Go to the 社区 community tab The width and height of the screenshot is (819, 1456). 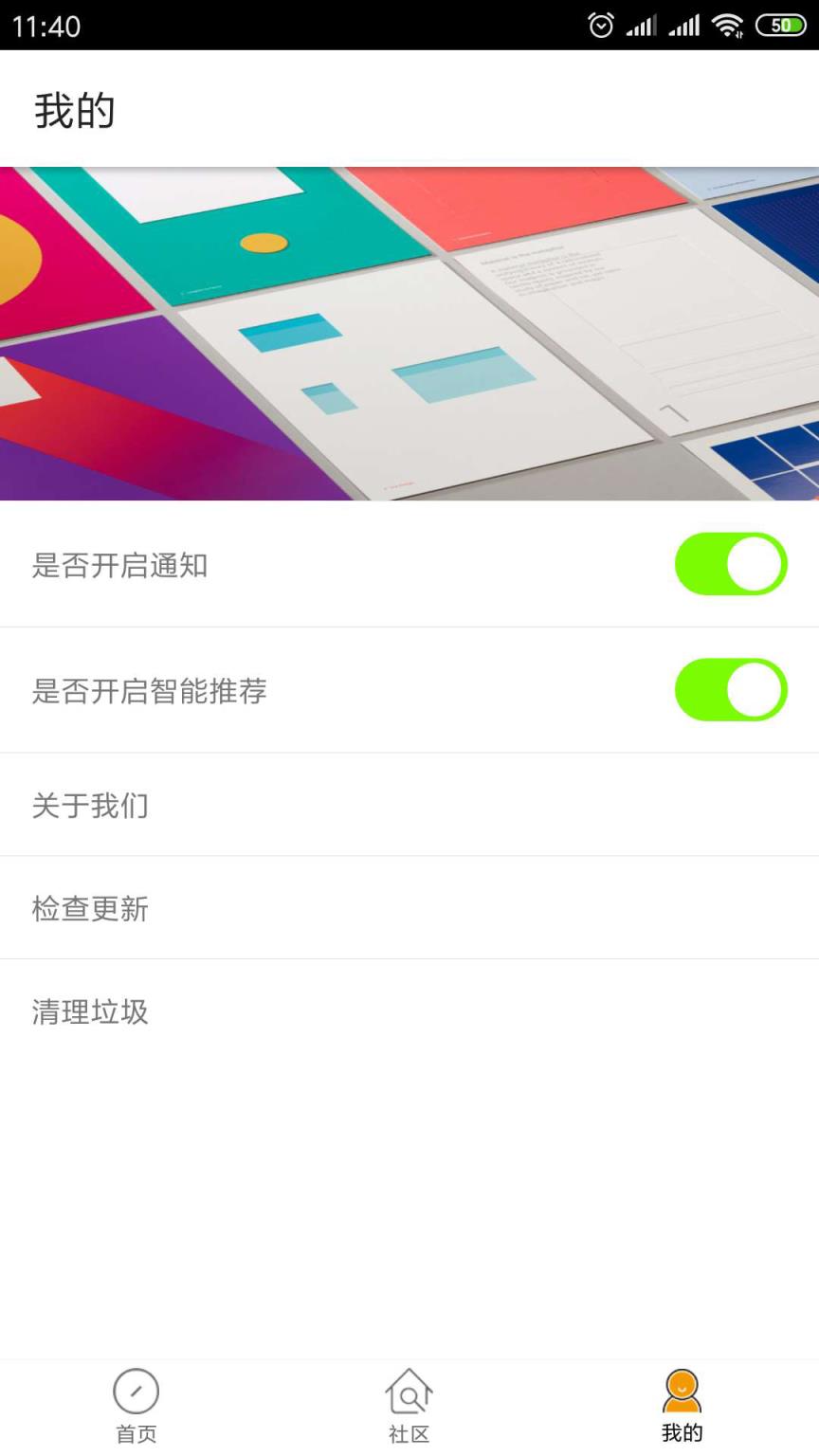tap(409, 1407)
